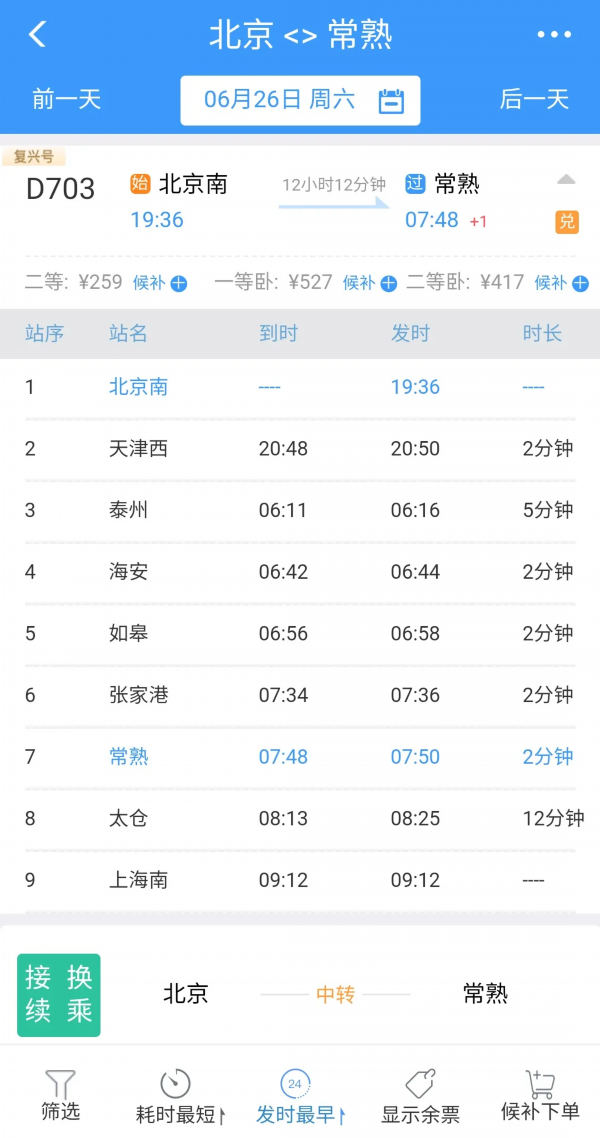Select 二等 ¥259 候补 waitlist option
This screenshot has width=600, height=1138.
point(160,283)
